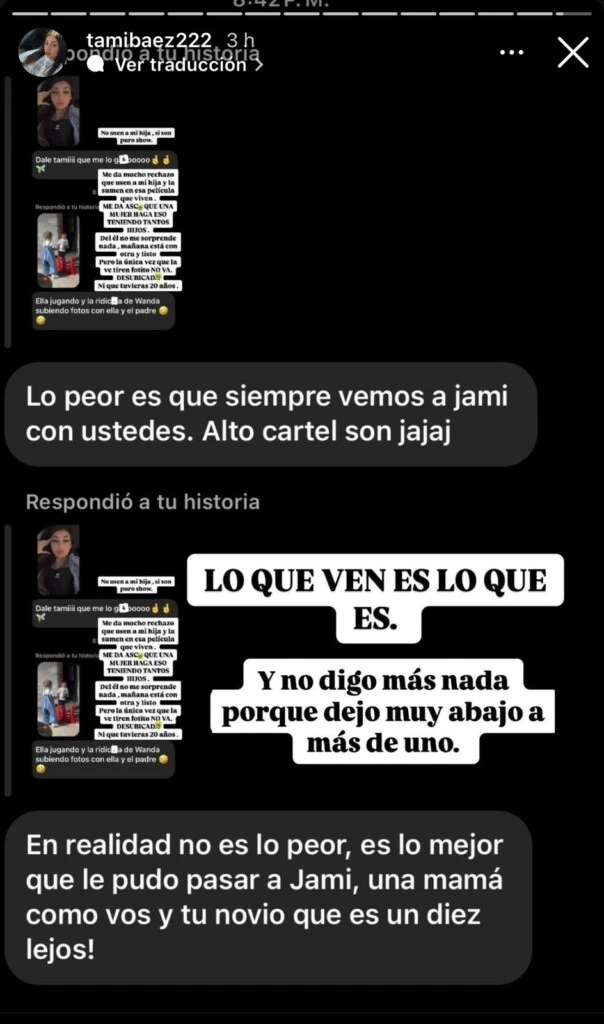
Task: Close the story viewer
Action: 573,52
